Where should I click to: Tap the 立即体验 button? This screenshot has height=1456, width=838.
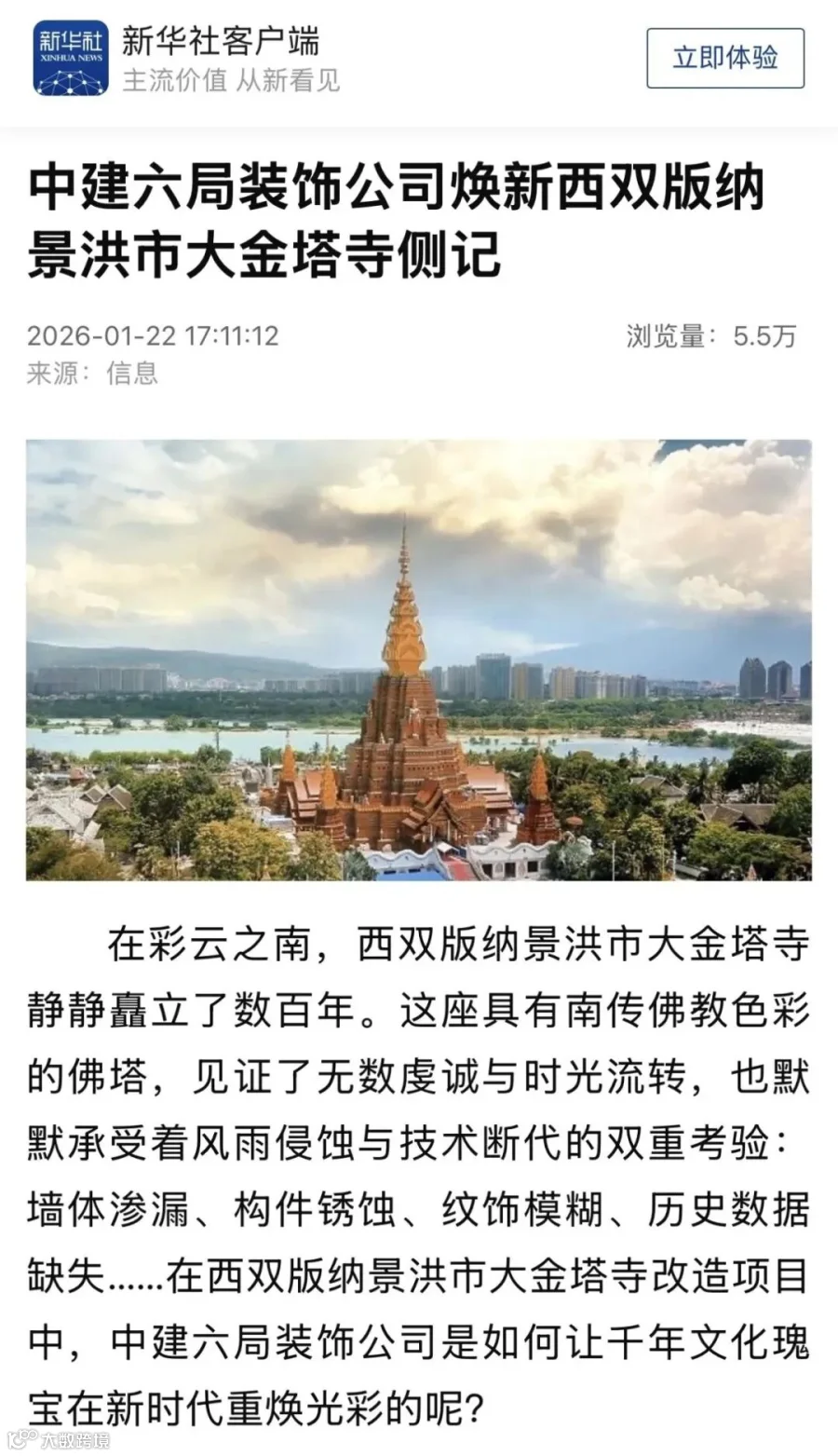[725, 58]
